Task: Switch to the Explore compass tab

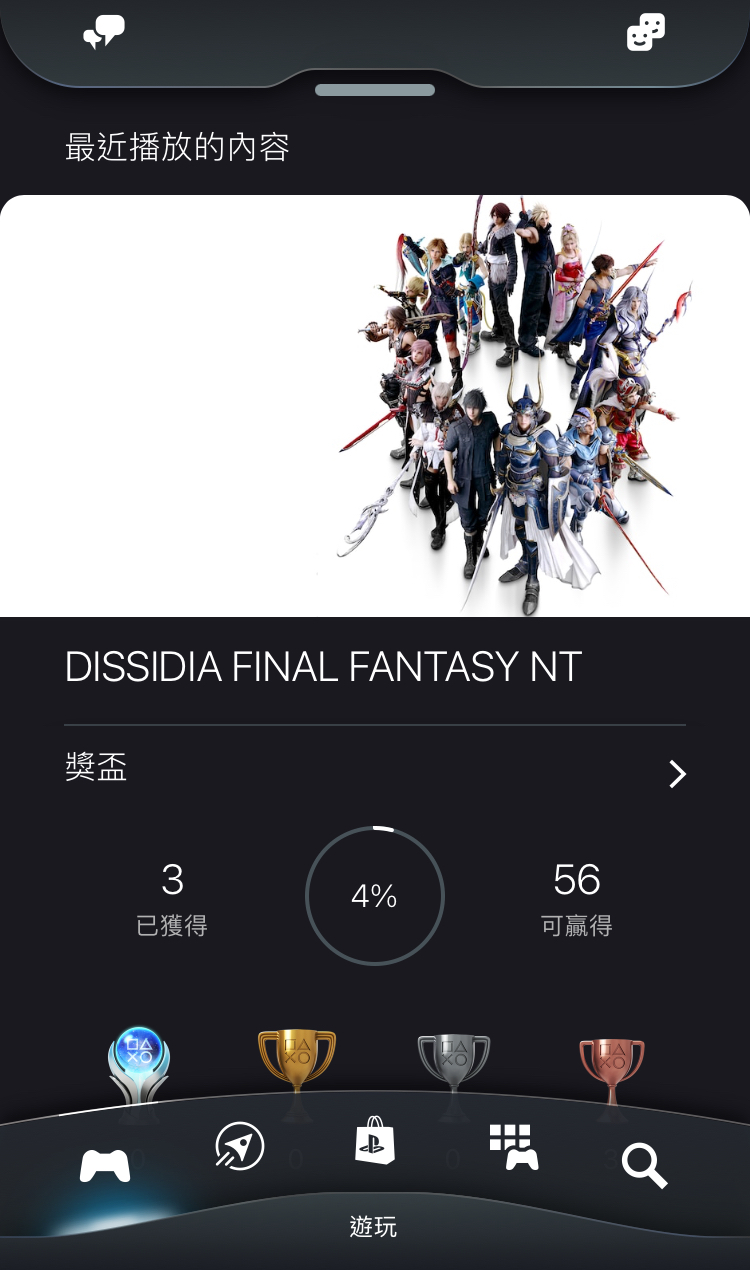Action: tap(240, 1146)
